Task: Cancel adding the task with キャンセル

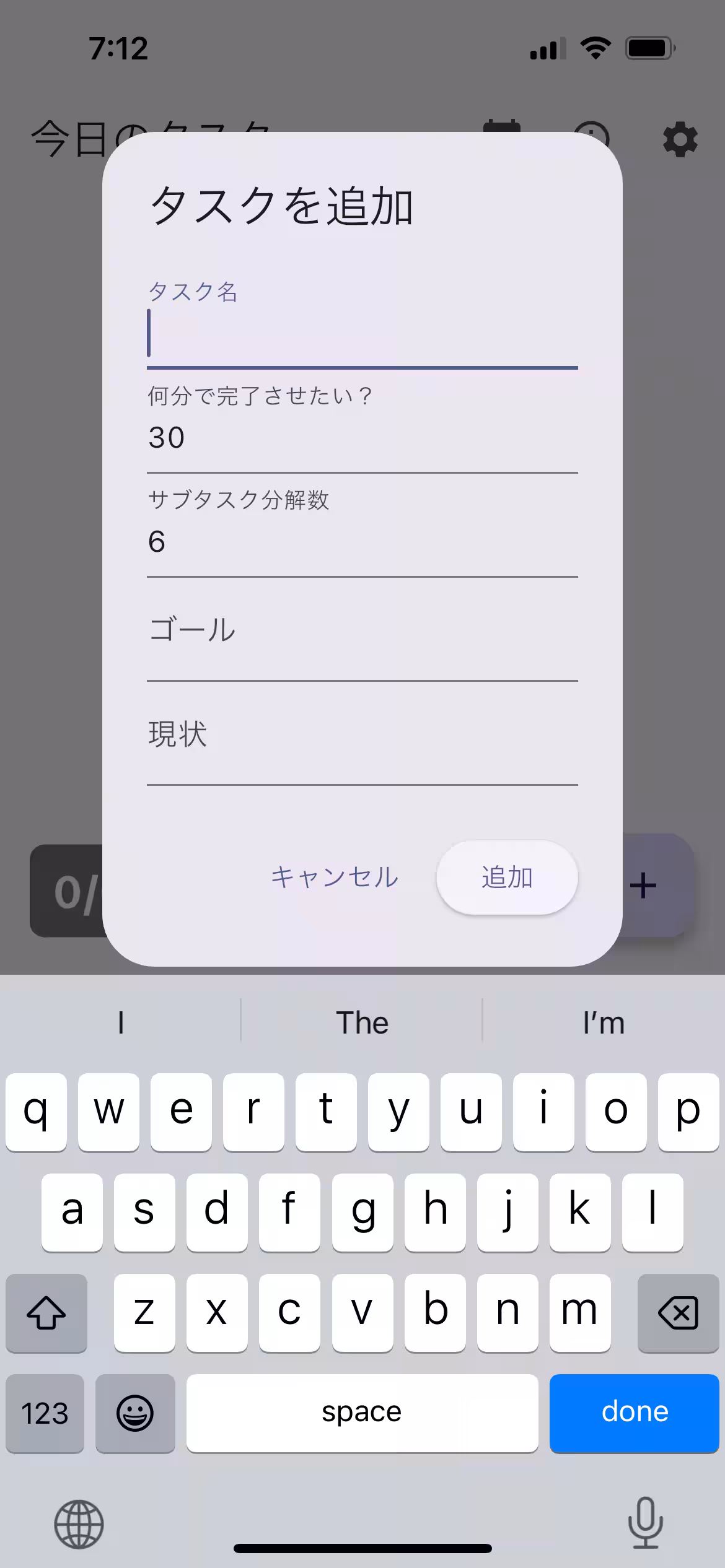Action: [335, 878]
